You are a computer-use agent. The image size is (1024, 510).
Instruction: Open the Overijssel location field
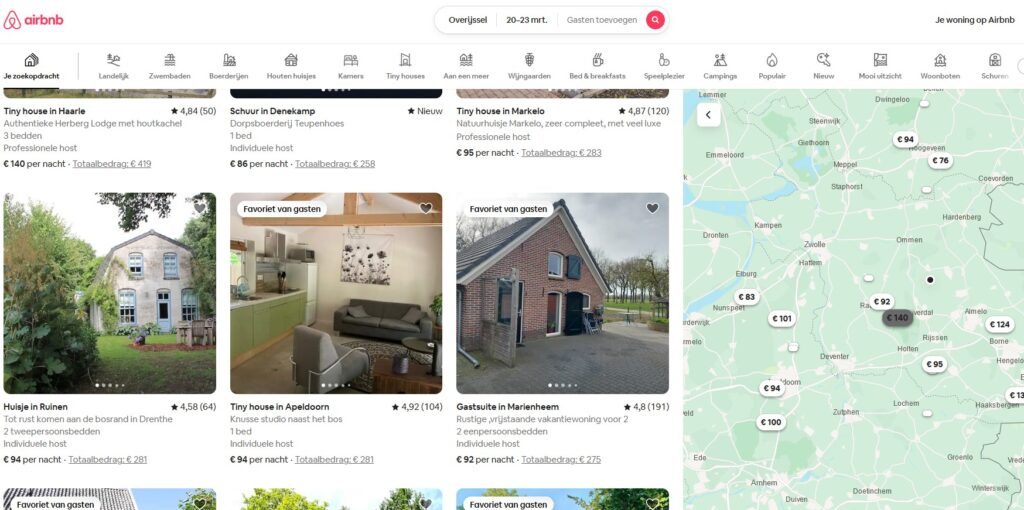coord(467,20)
